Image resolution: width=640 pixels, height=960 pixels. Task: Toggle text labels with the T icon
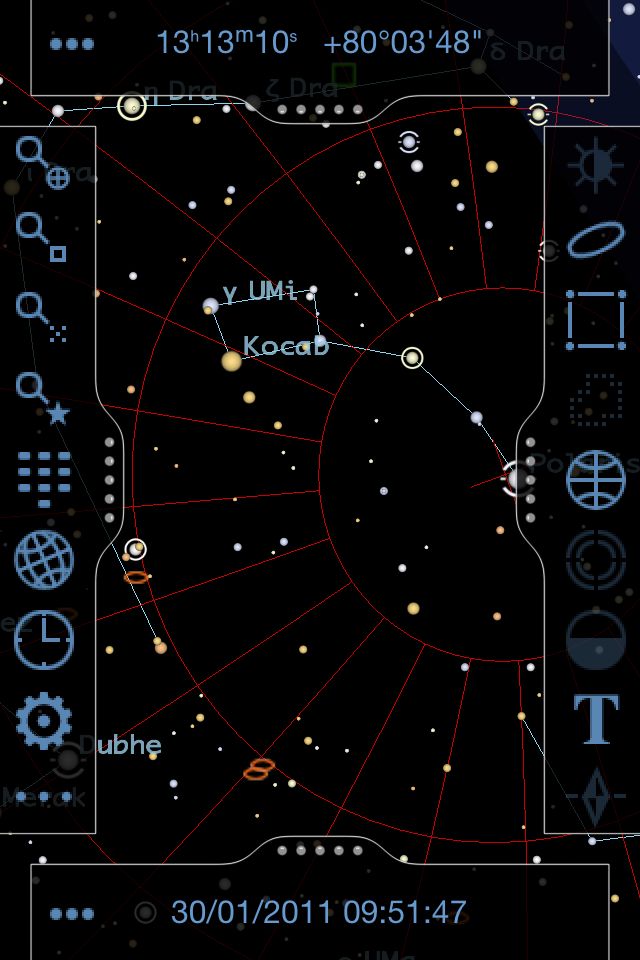click(596, 718)
